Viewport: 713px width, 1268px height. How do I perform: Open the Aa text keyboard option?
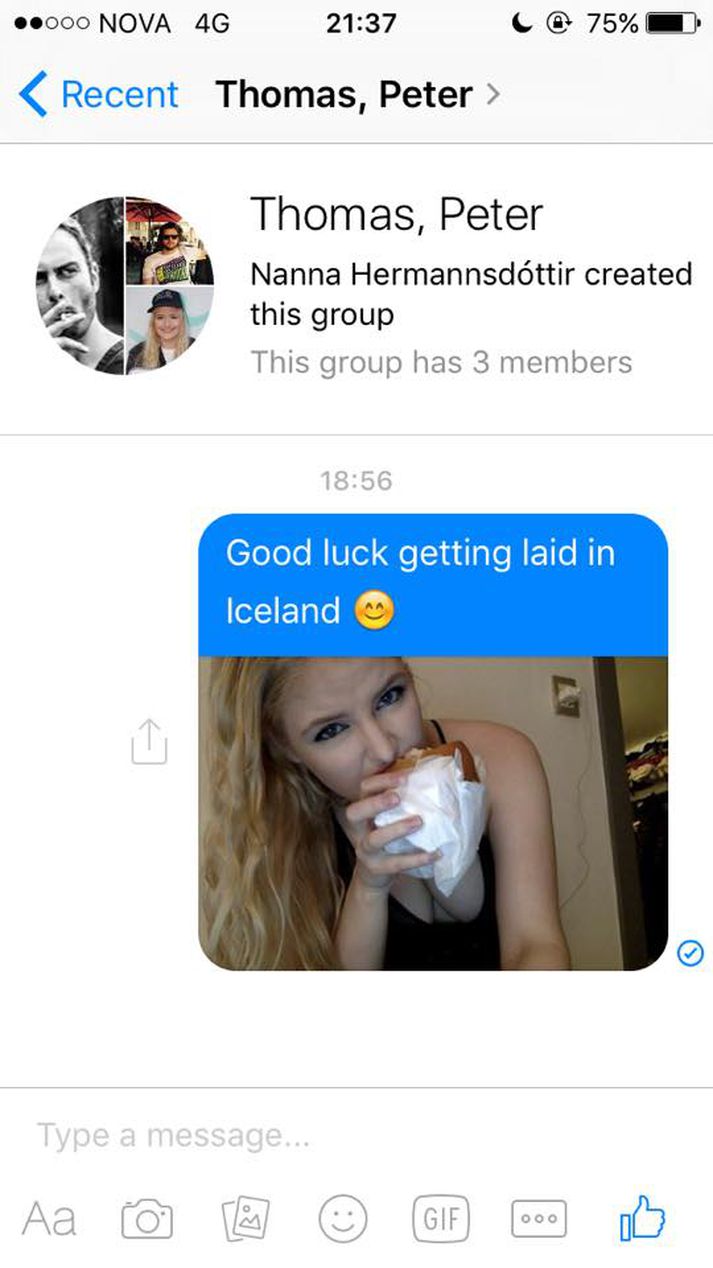pos(48,1219)
